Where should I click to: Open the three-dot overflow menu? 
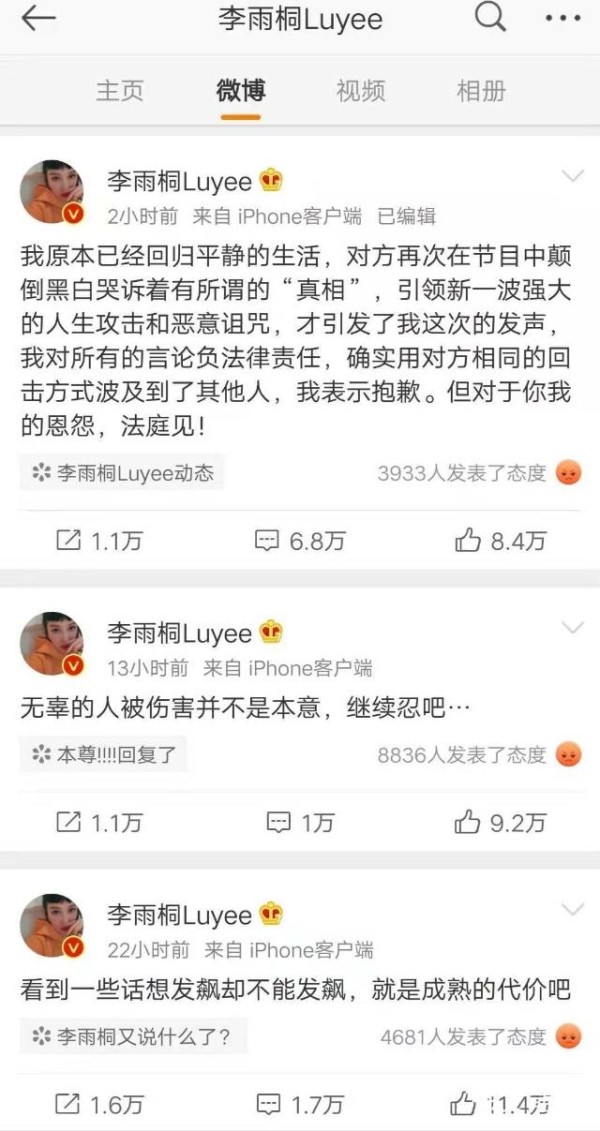[x=564, y=20]
